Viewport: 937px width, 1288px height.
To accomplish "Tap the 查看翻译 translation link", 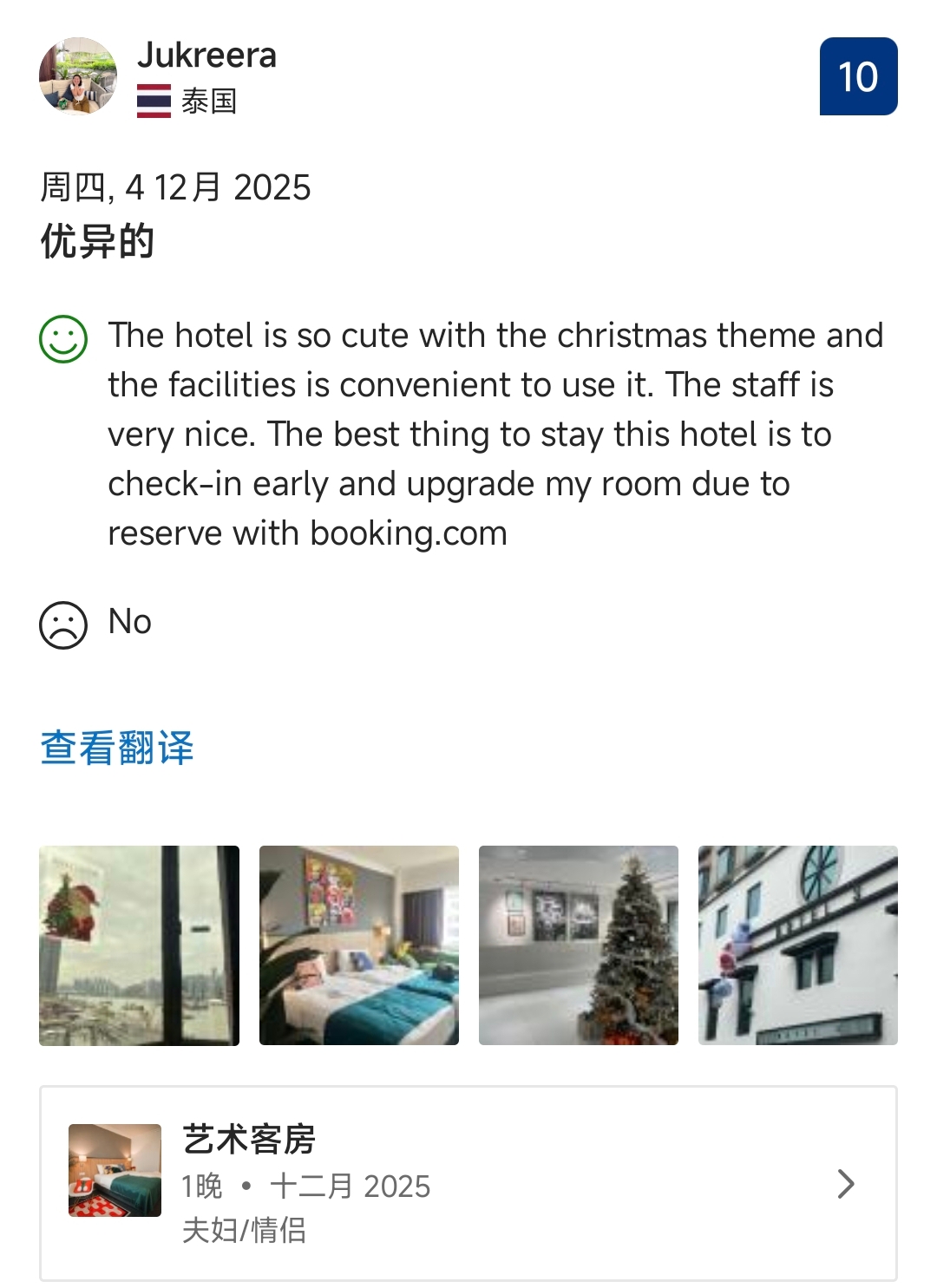I will (117, 748).
